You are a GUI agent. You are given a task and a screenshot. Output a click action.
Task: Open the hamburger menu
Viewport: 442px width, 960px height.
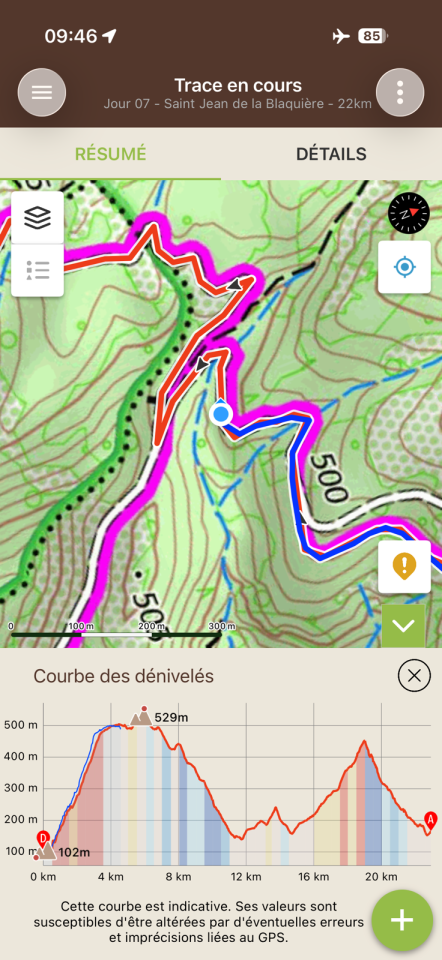[42, 92]
